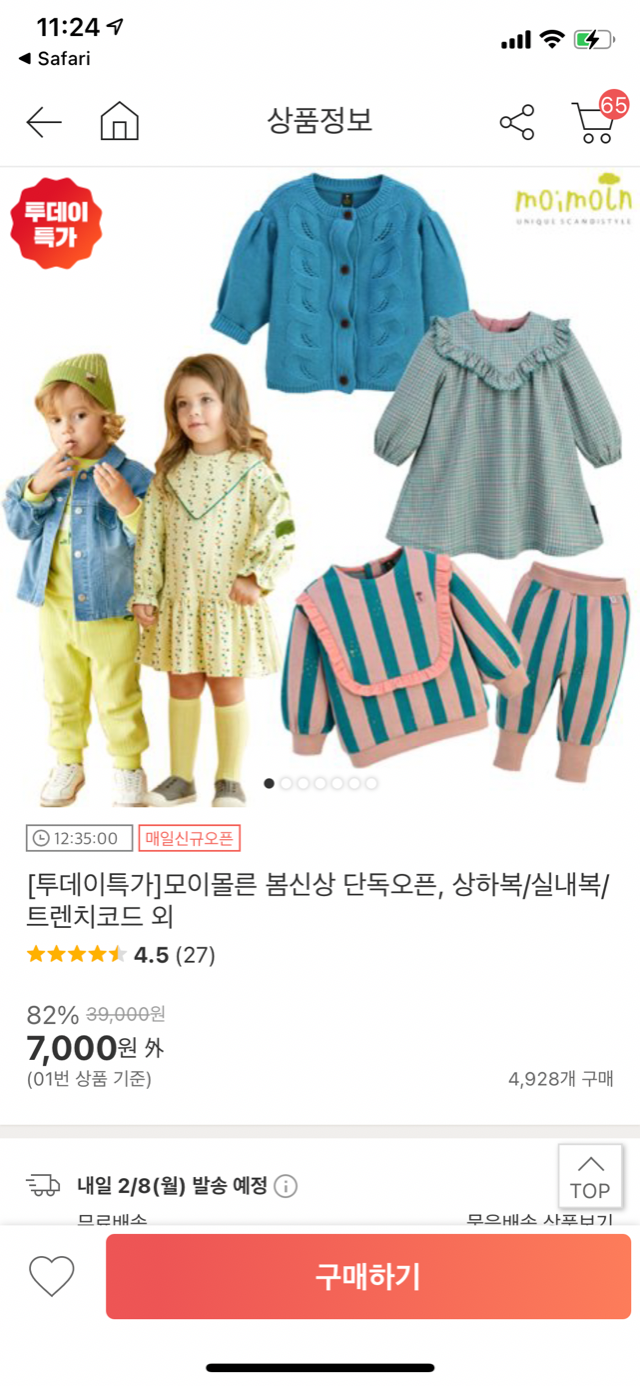
Task: Open the home icon
Action: pyautogui.click(x=119, y=122)
